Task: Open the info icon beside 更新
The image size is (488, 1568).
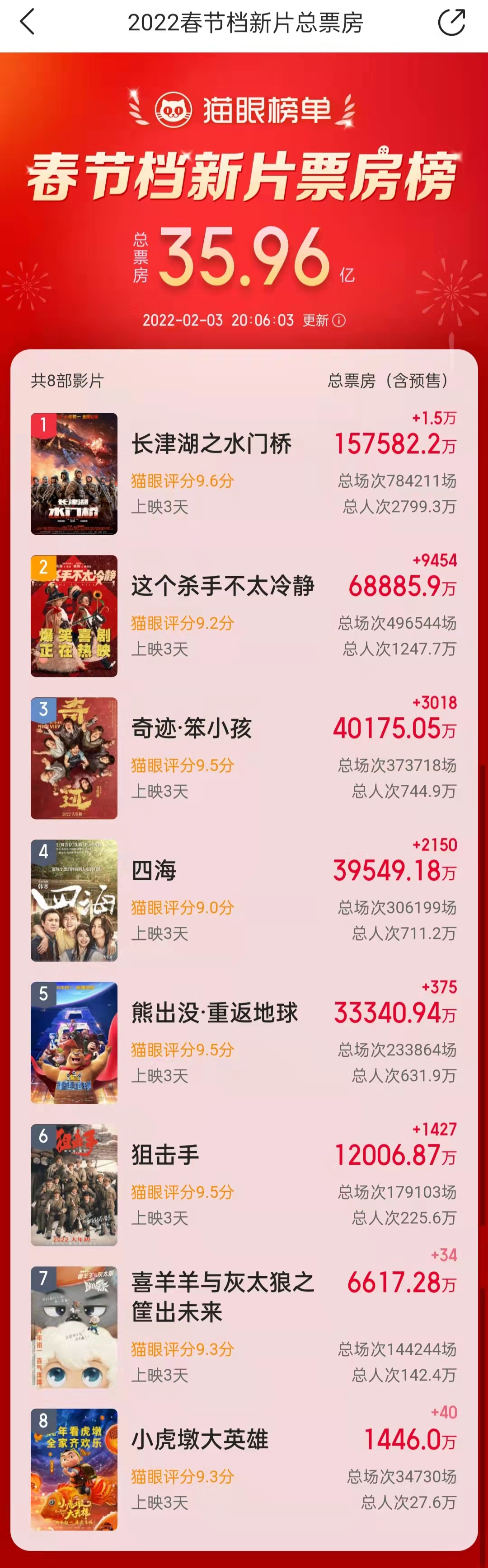Action: 339,320
